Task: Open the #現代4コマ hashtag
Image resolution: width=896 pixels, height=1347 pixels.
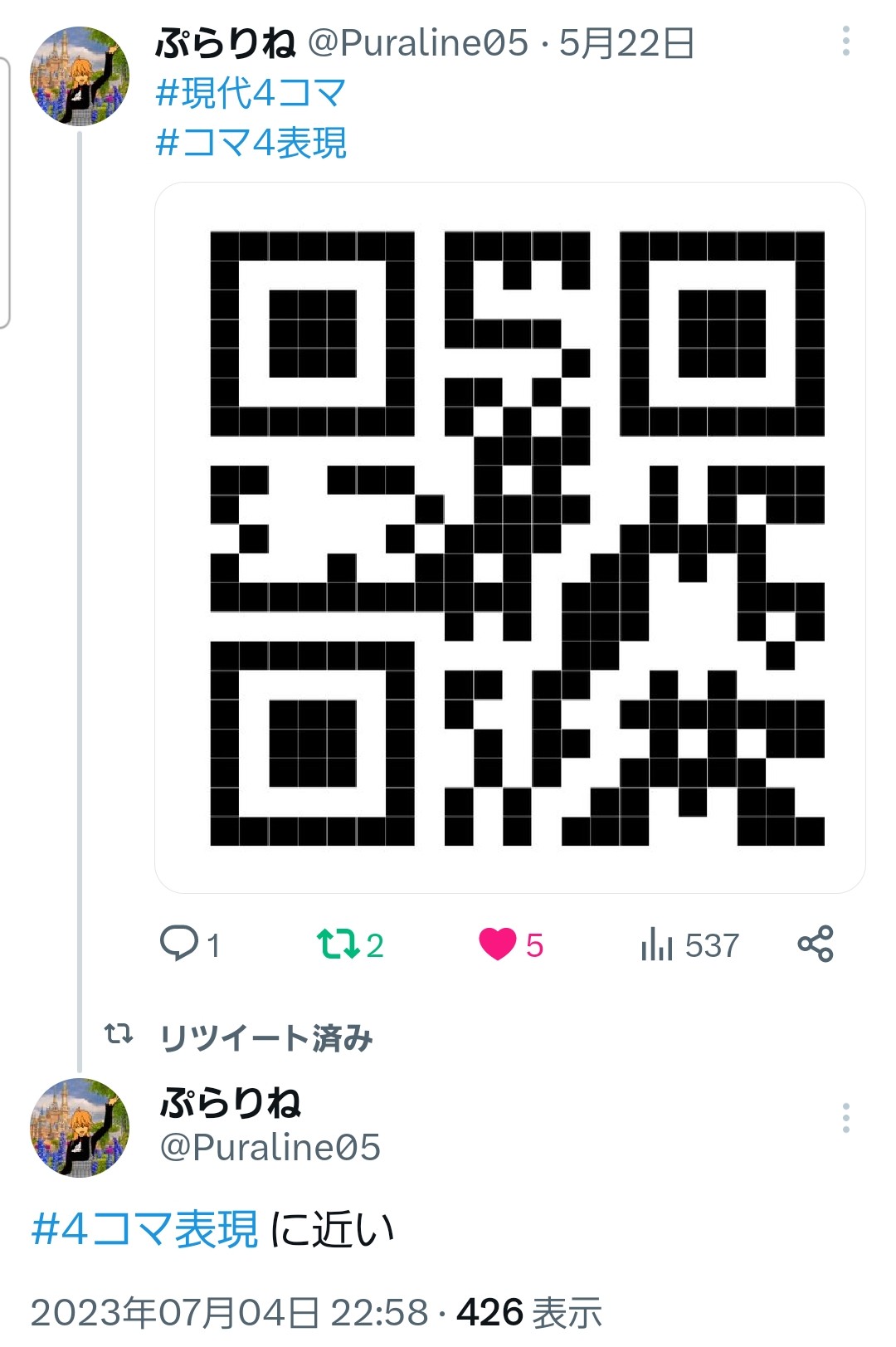Action: coord(251,93)
